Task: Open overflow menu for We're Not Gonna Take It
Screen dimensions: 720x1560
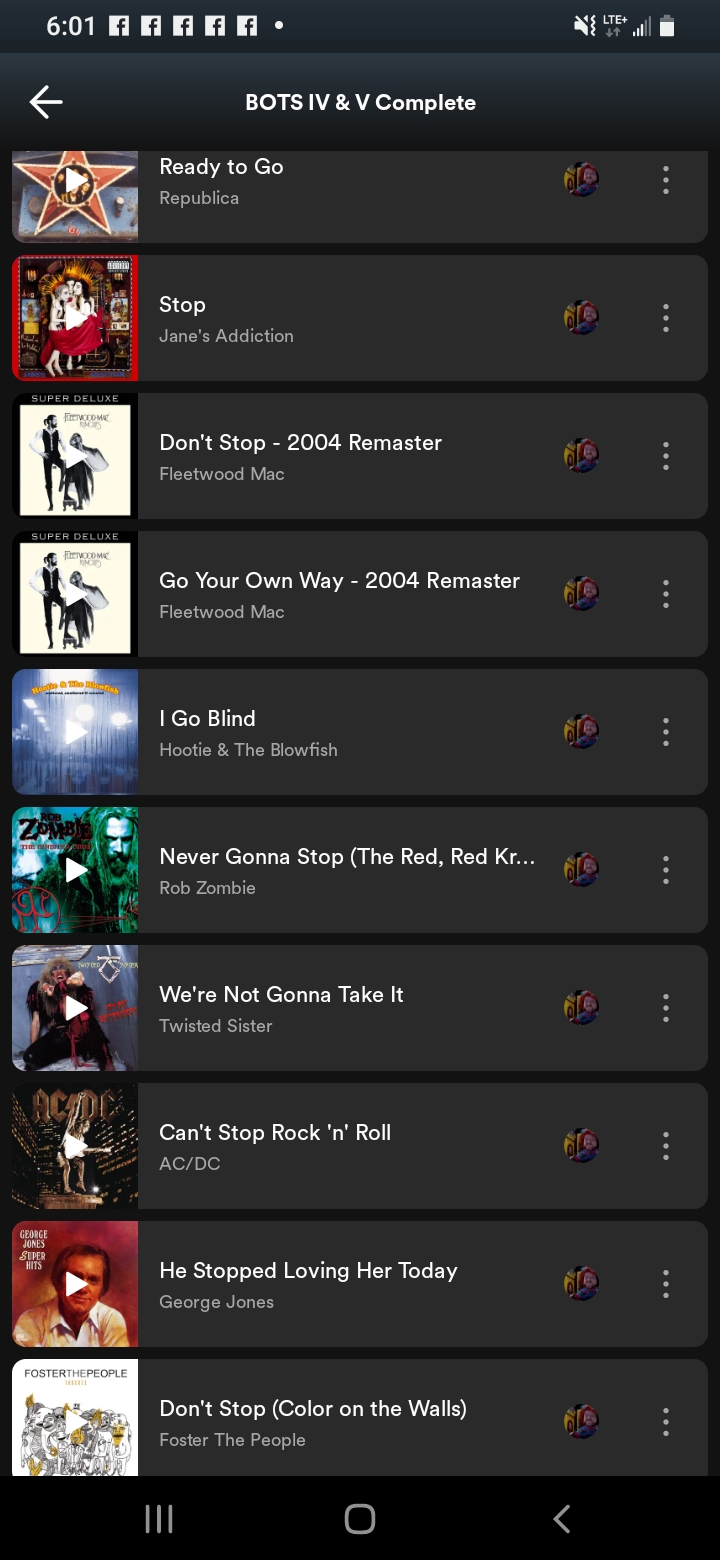Action: click(x=665, y=1008)
